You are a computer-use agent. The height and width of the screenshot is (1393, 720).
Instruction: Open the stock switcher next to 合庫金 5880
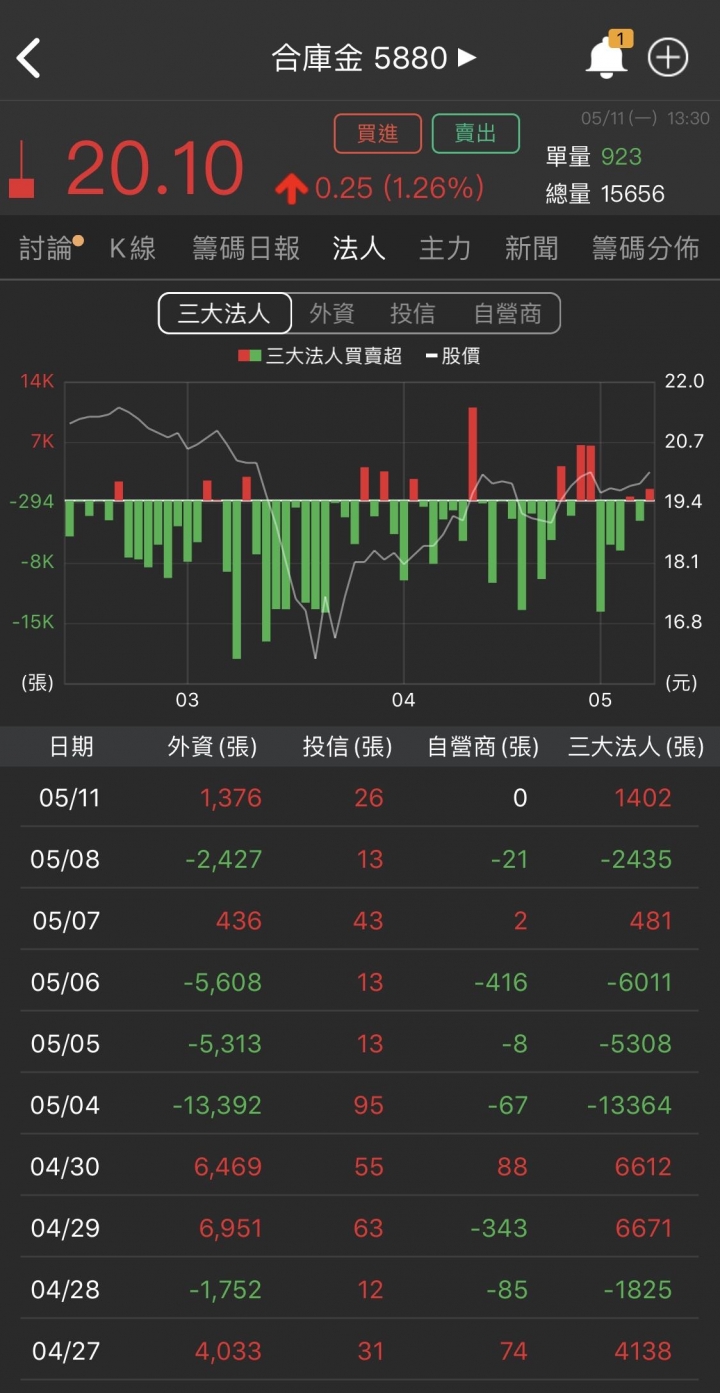467,58
